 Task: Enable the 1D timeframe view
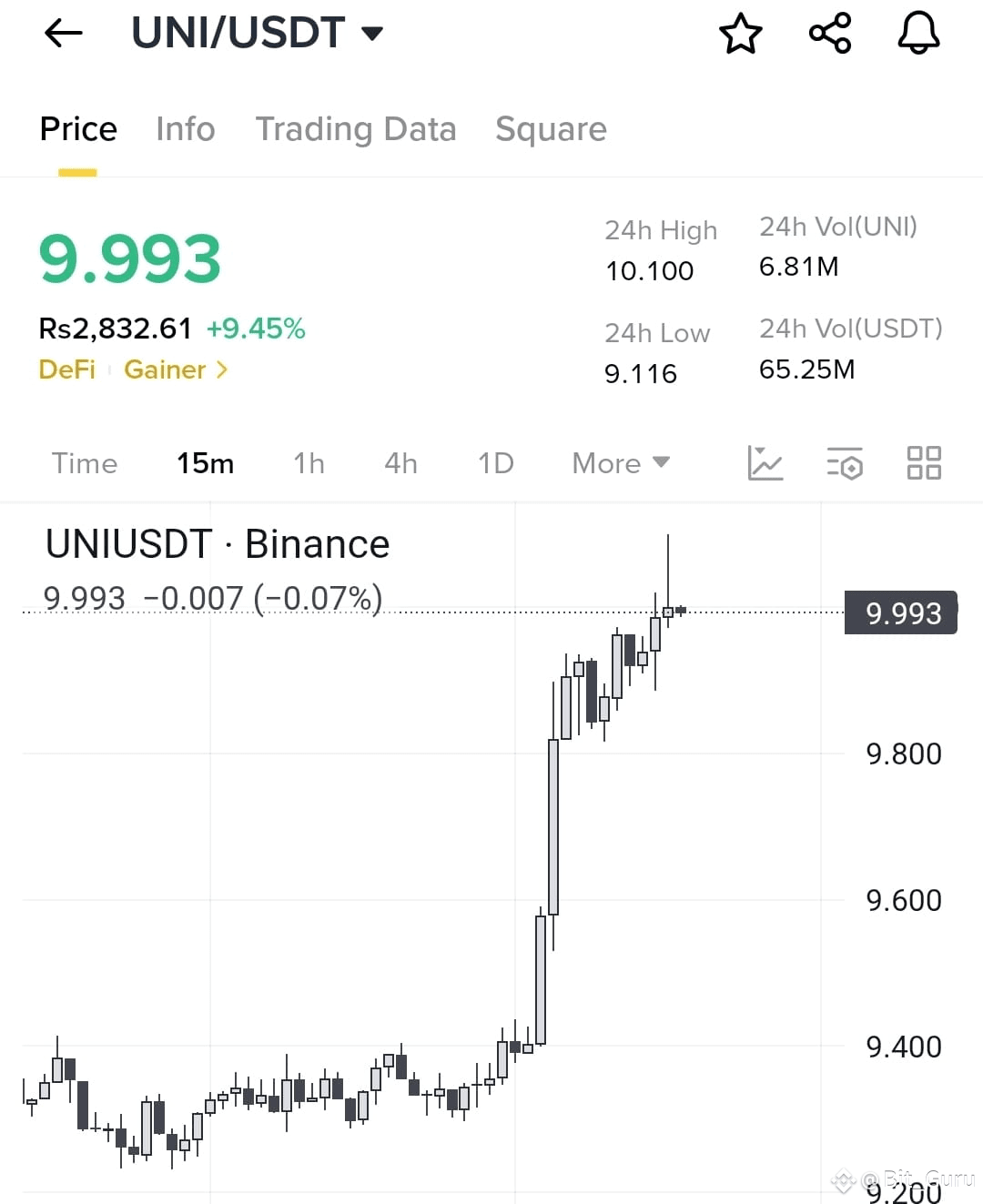coord(495,463)
